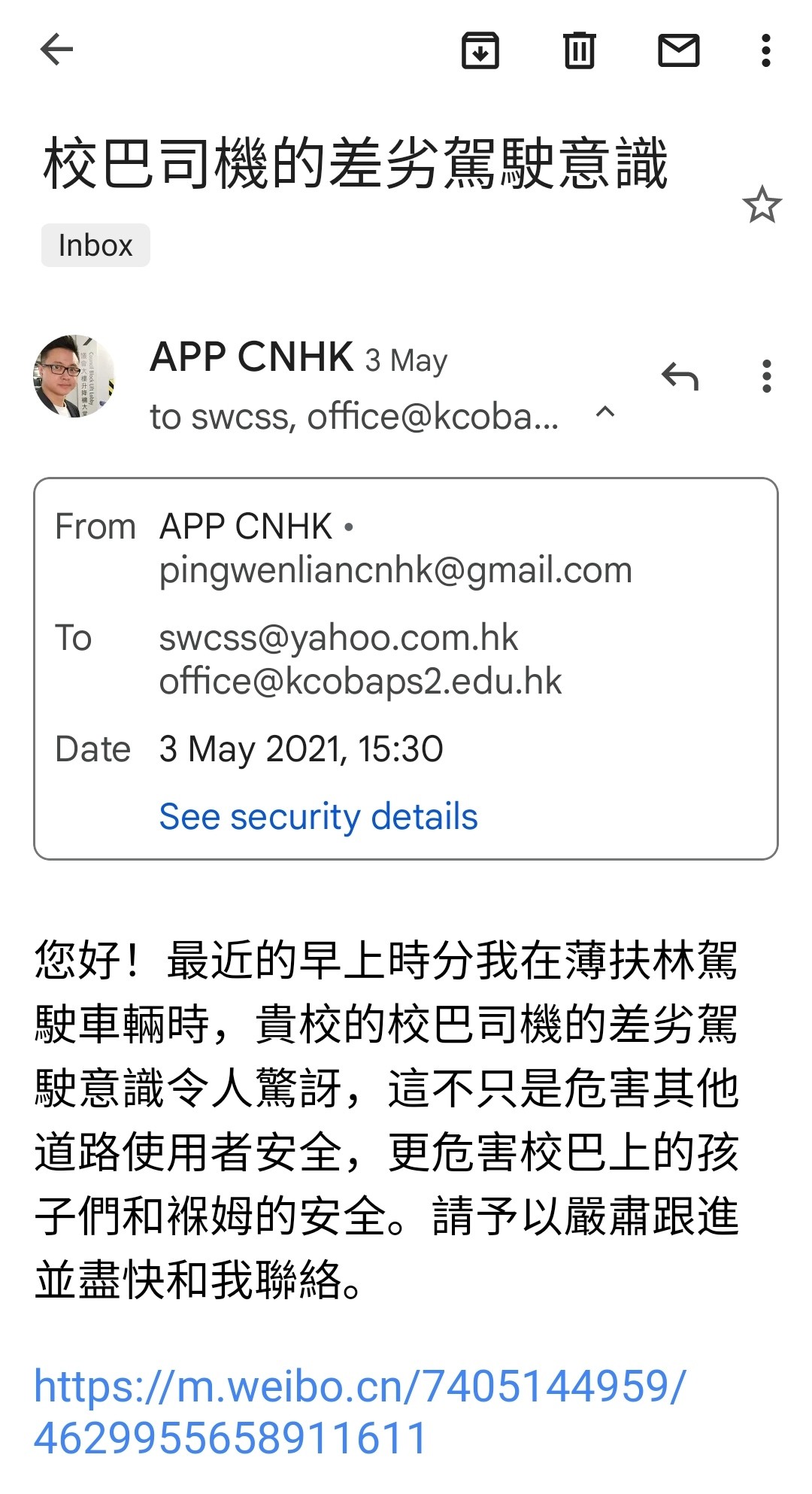Go back to the inbox list

tap(56, 50)
